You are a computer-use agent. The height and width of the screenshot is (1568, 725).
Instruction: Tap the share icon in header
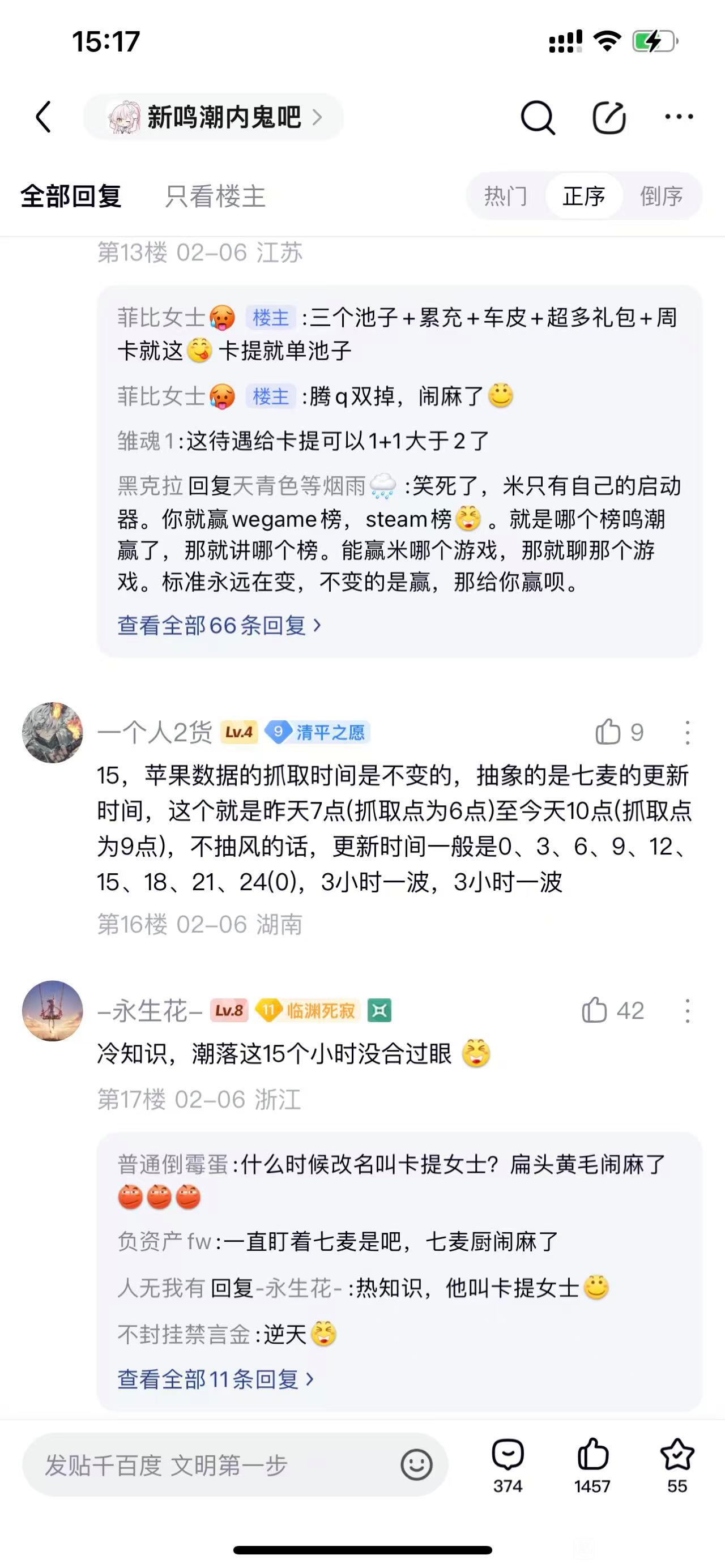(609, 117)
